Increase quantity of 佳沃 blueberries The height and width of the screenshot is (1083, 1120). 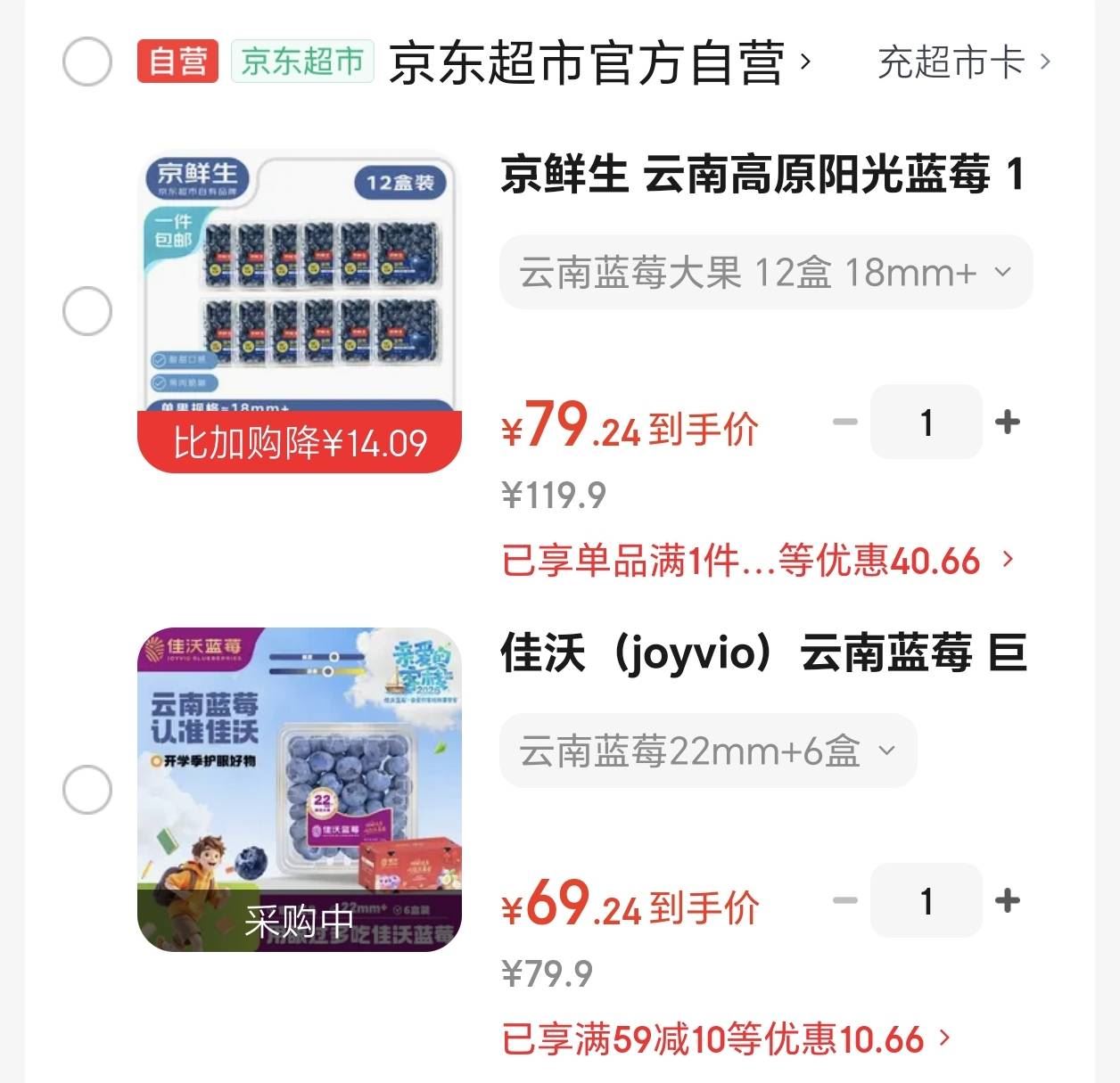[x=1008, y=900]
